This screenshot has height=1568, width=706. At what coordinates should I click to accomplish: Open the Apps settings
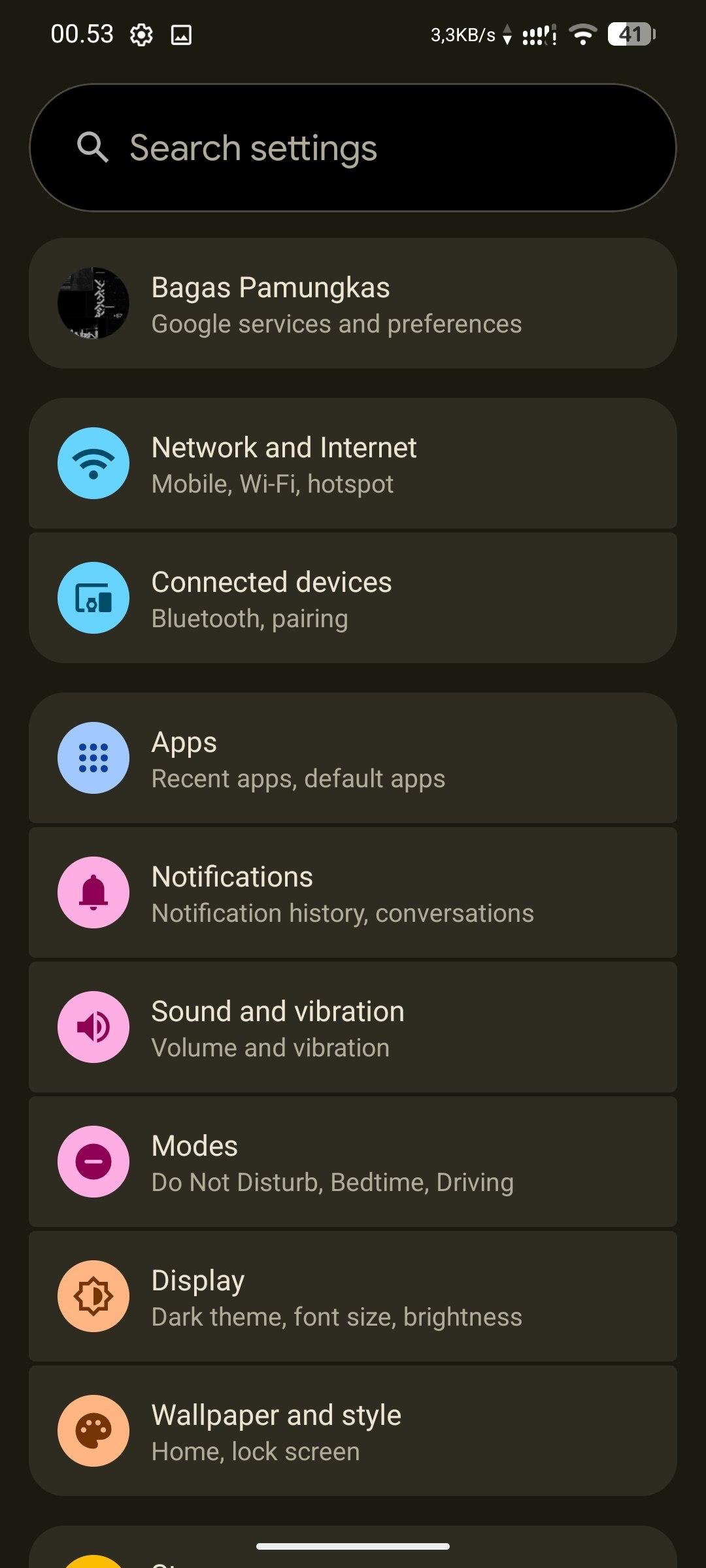pyautogui.click(x=353, y=759)
